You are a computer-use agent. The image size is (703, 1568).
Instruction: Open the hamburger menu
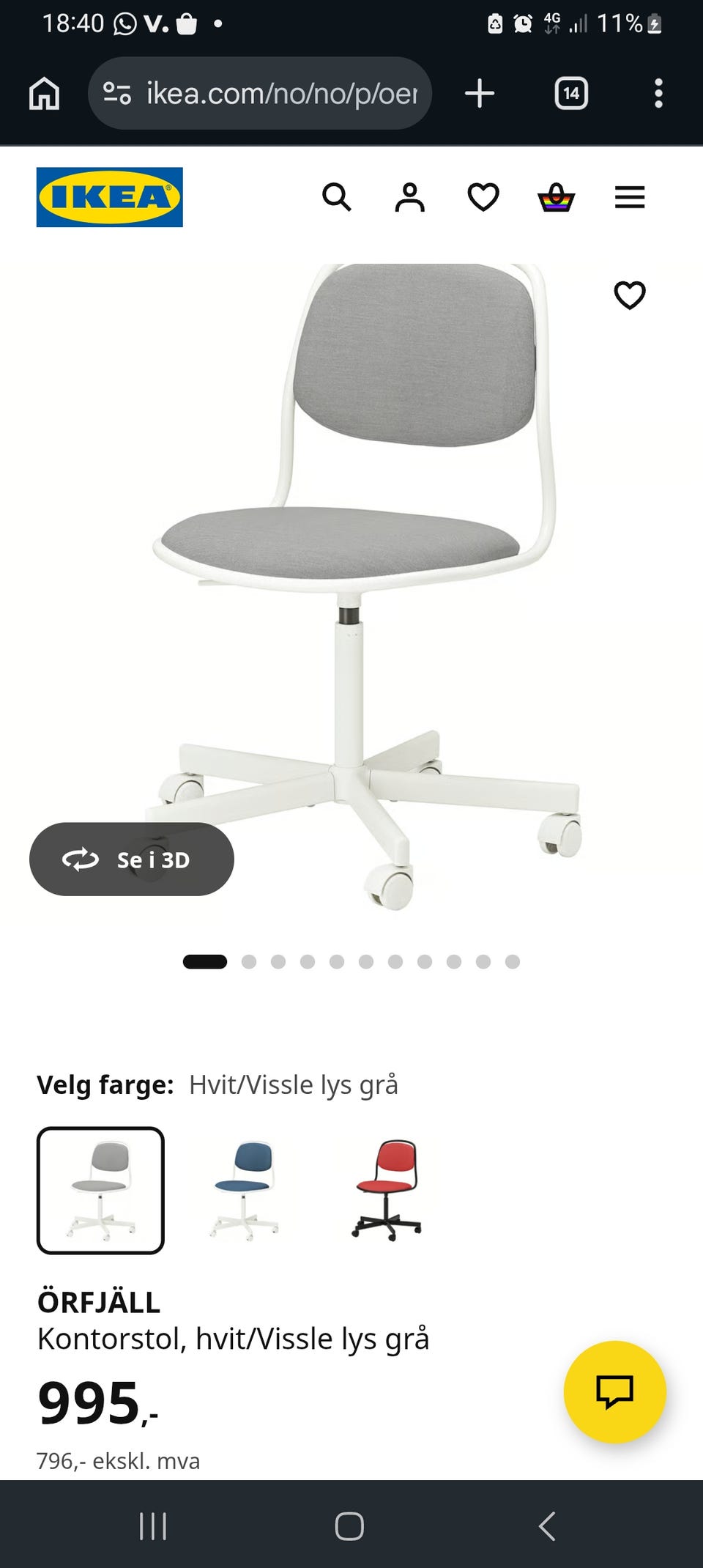(630, 197)
